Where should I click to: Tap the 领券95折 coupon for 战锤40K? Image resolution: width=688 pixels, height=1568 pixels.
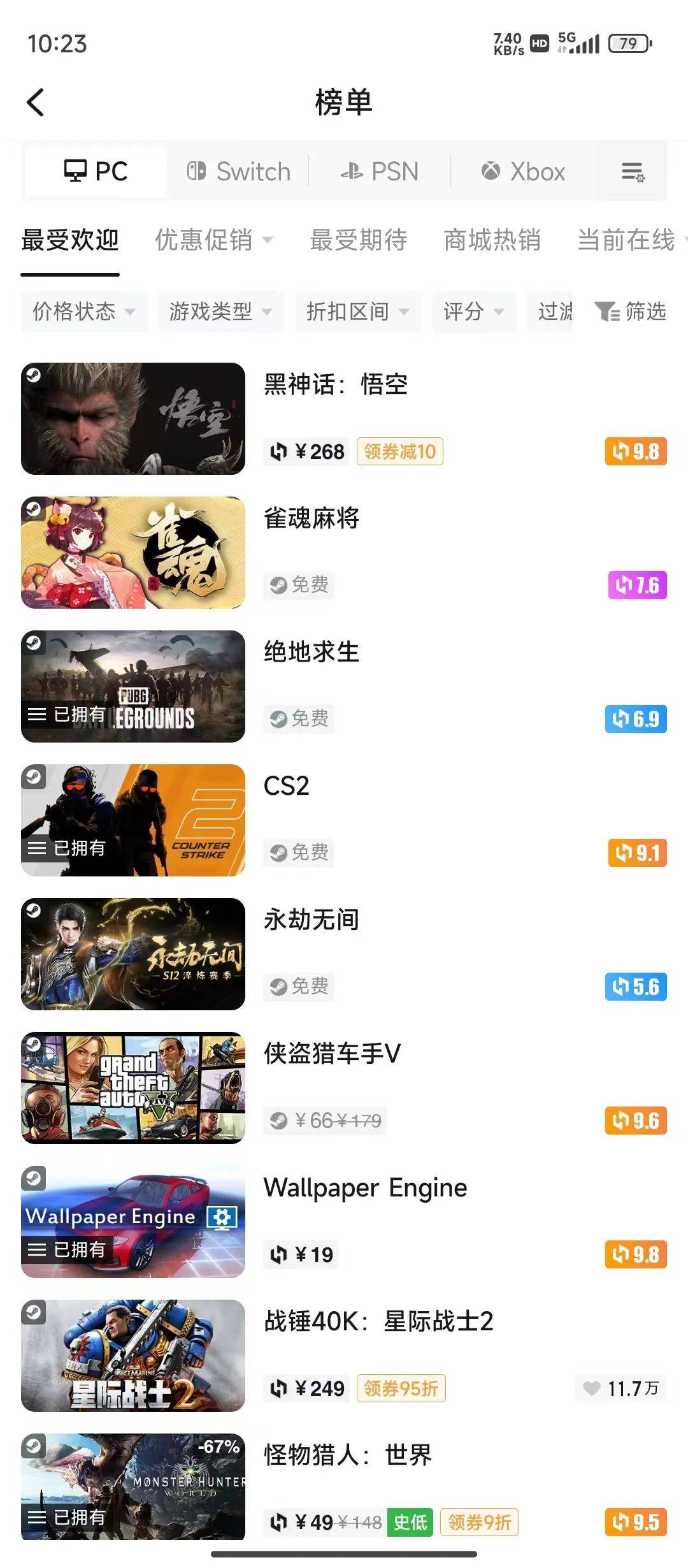click(x=401, y=1388)
